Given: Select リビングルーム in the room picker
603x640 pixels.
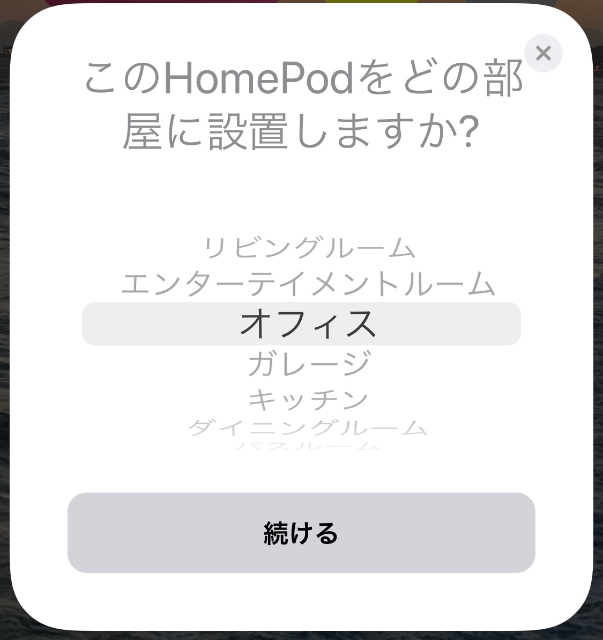Looking at the screenshot, I should [x=309, y=247].
